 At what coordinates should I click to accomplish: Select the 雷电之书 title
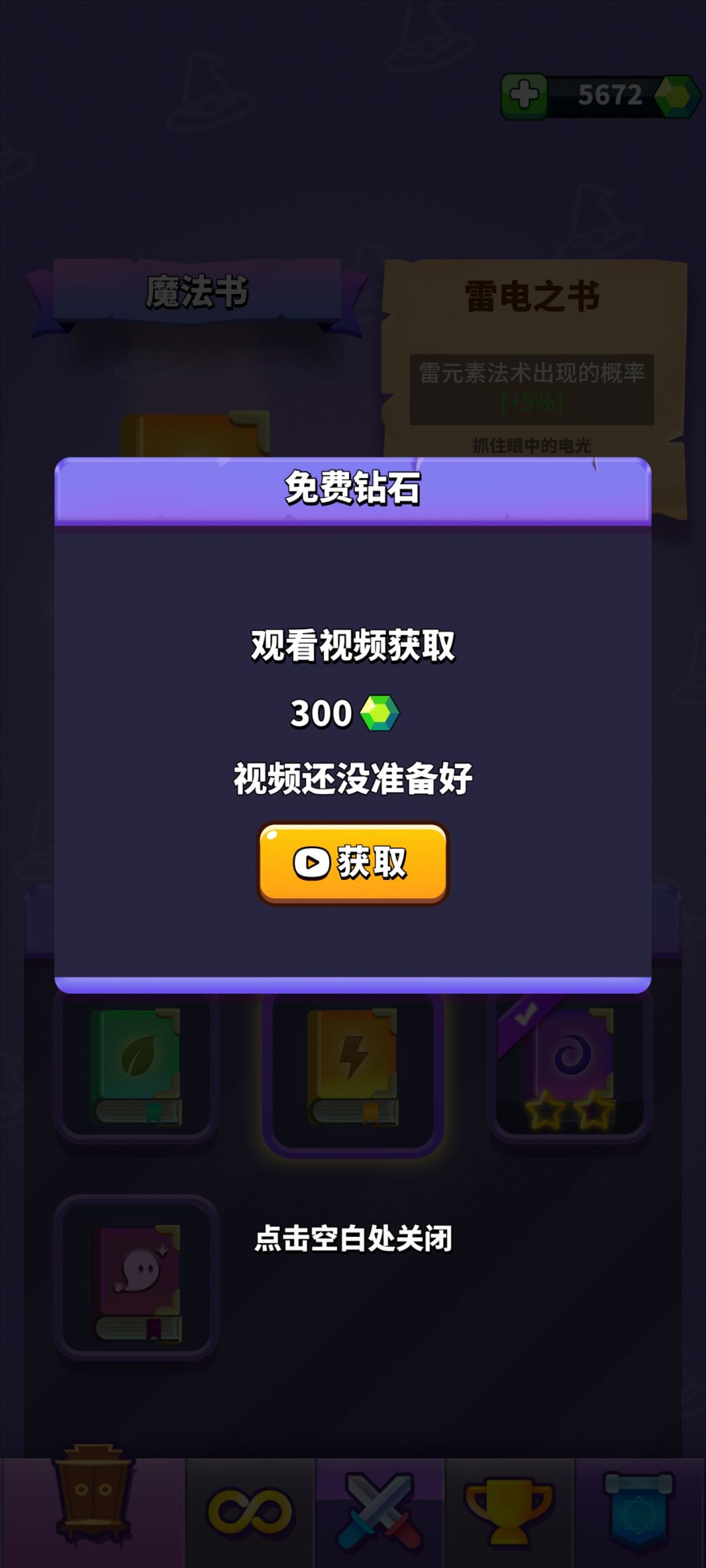[x=529, y=293]
